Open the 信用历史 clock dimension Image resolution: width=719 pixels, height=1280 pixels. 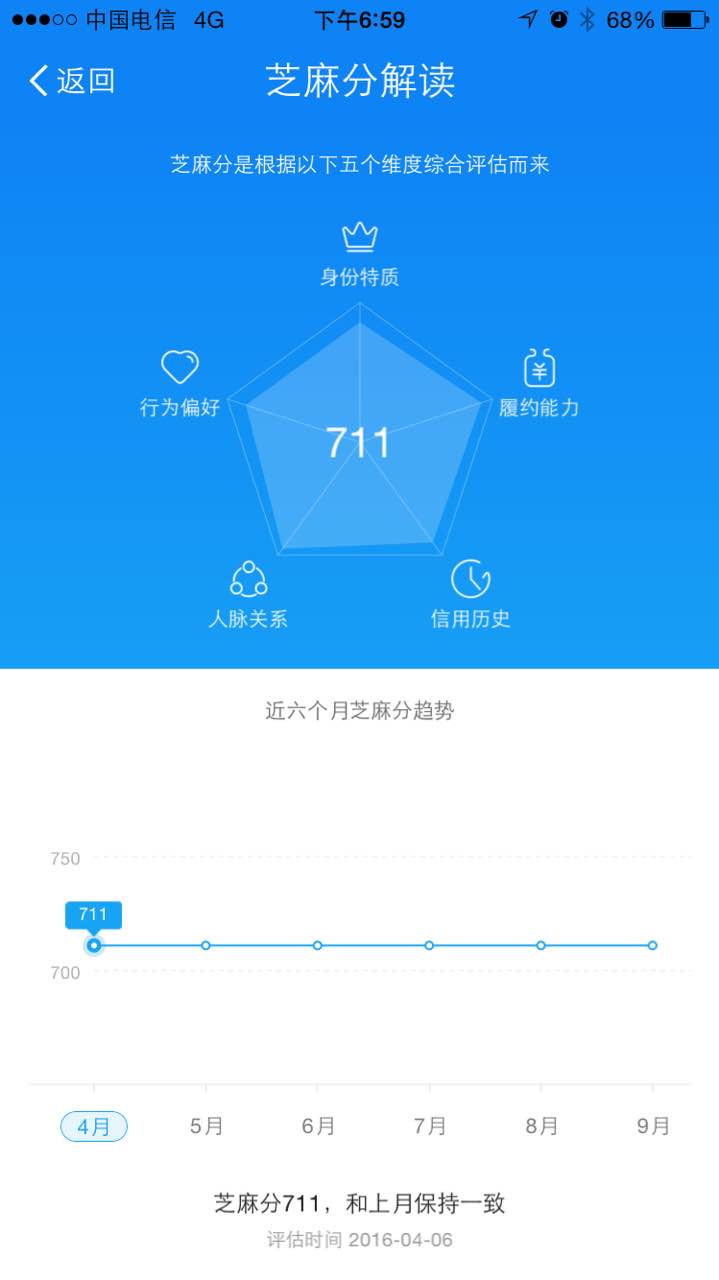point(470,595)
